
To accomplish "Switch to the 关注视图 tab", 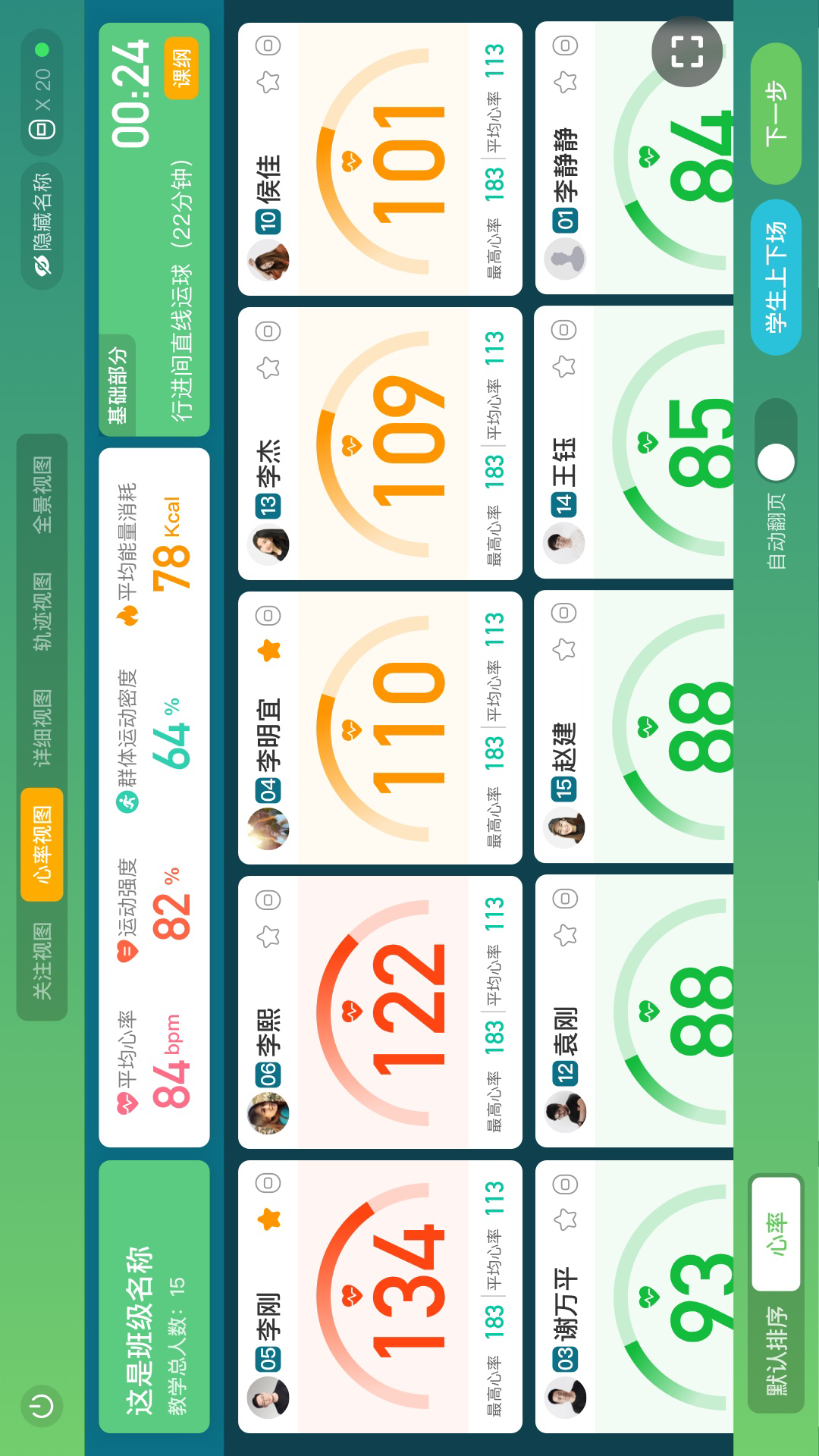I will 42,960.
